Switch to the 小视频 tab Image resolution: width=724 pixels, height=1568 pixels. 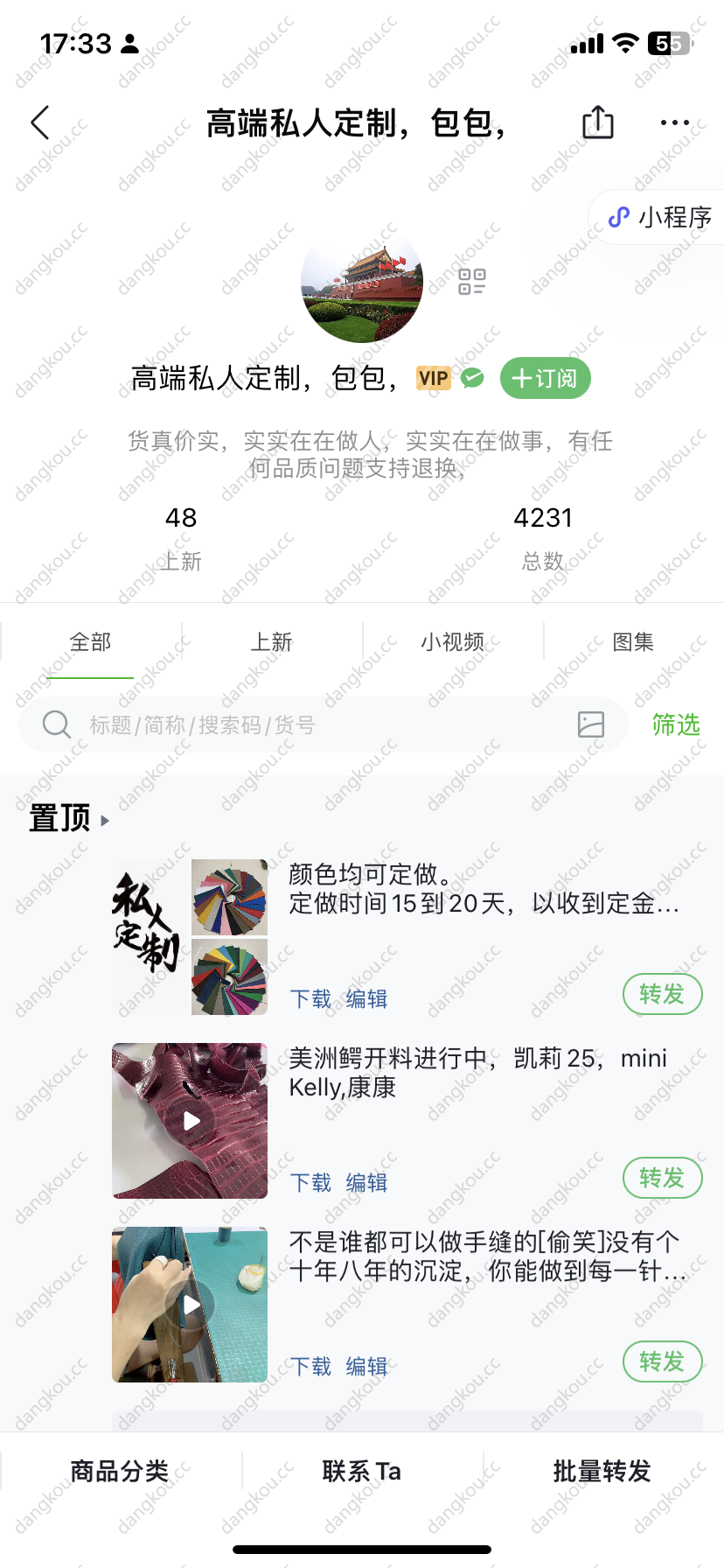(x=452, y=642)
